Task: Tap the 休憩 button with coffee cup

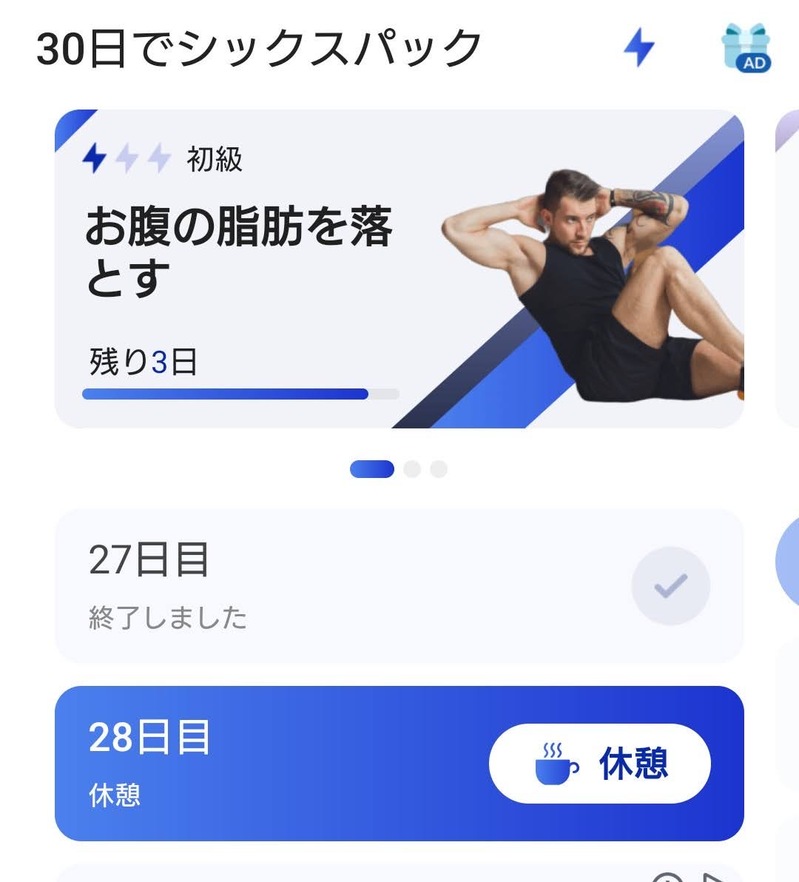Action: [599, 764]
